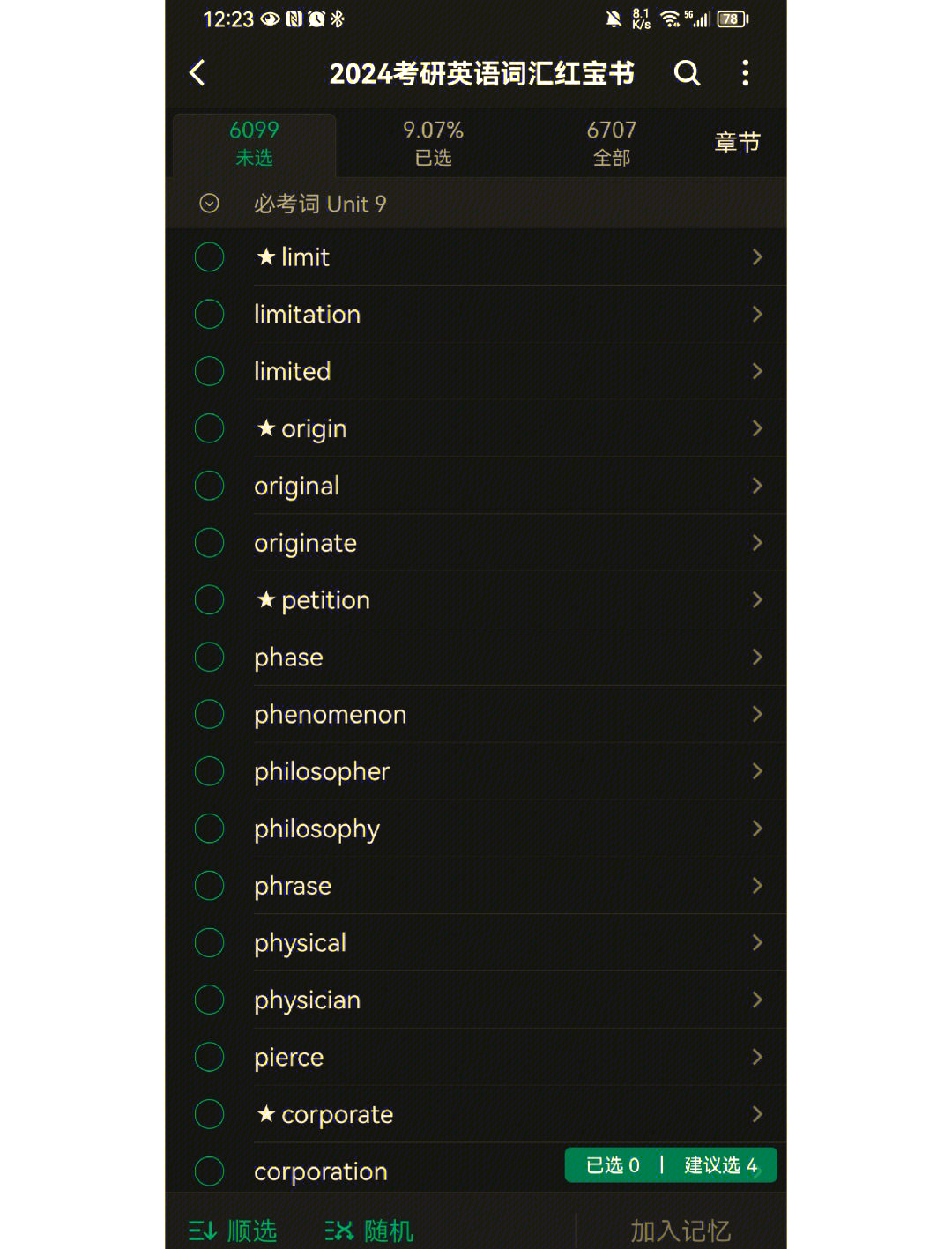952x1249 pixels.
Task: Tick the circle beside origin
Action: point(209,428)
